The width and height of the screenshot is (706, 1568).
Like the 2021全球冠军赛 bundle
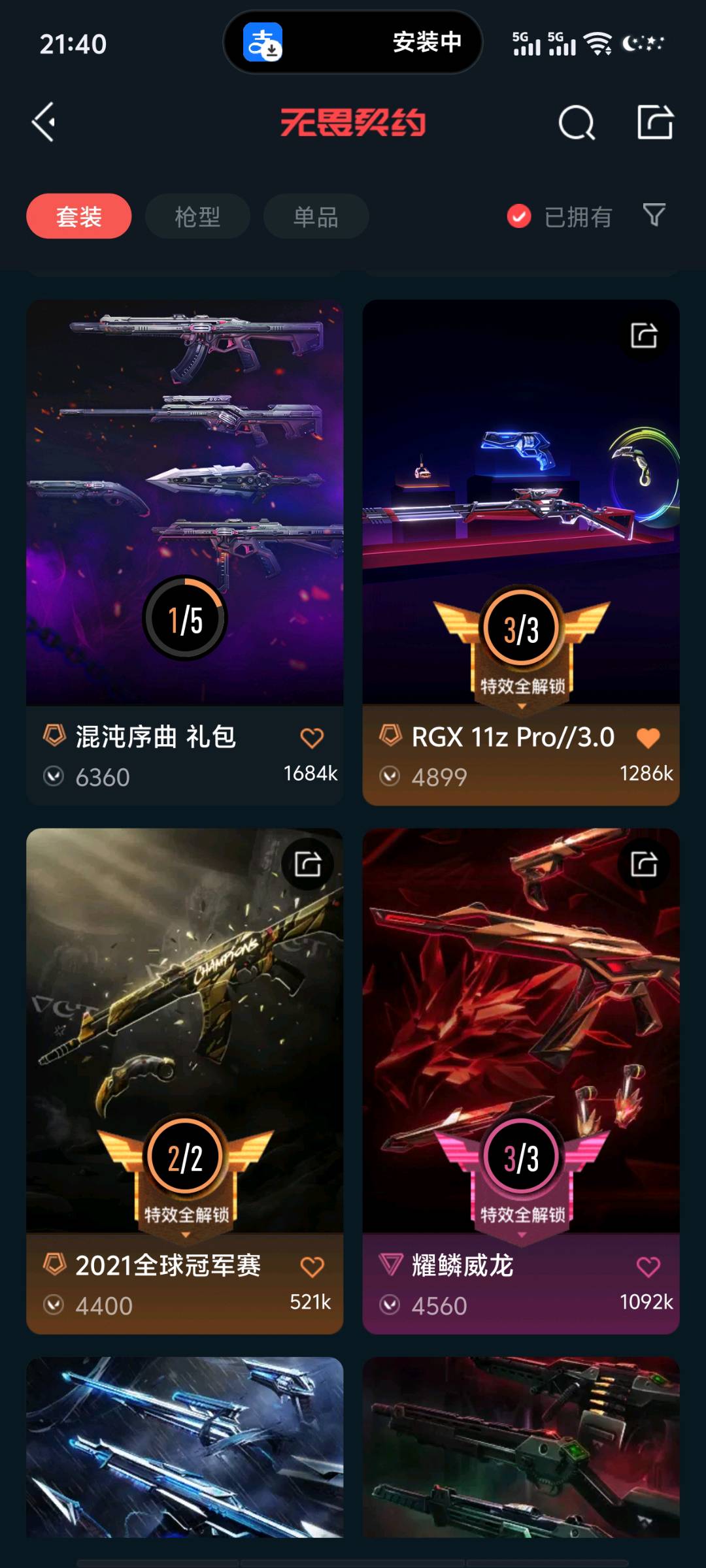coord(312,1267)
